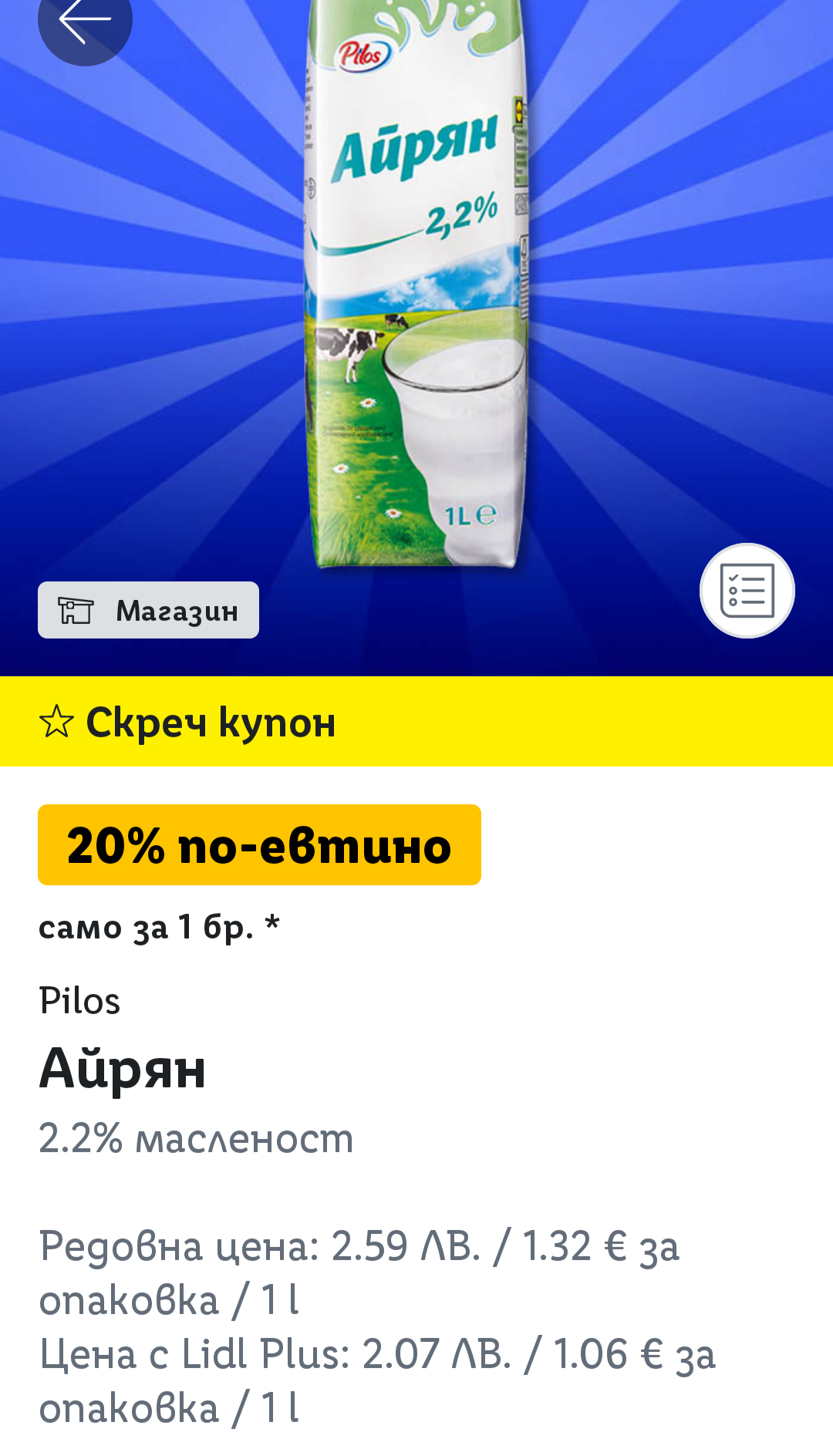Go back using the arrow button
The width and height of the screenshot is (833, 1456).
click(x=84, y=22)
